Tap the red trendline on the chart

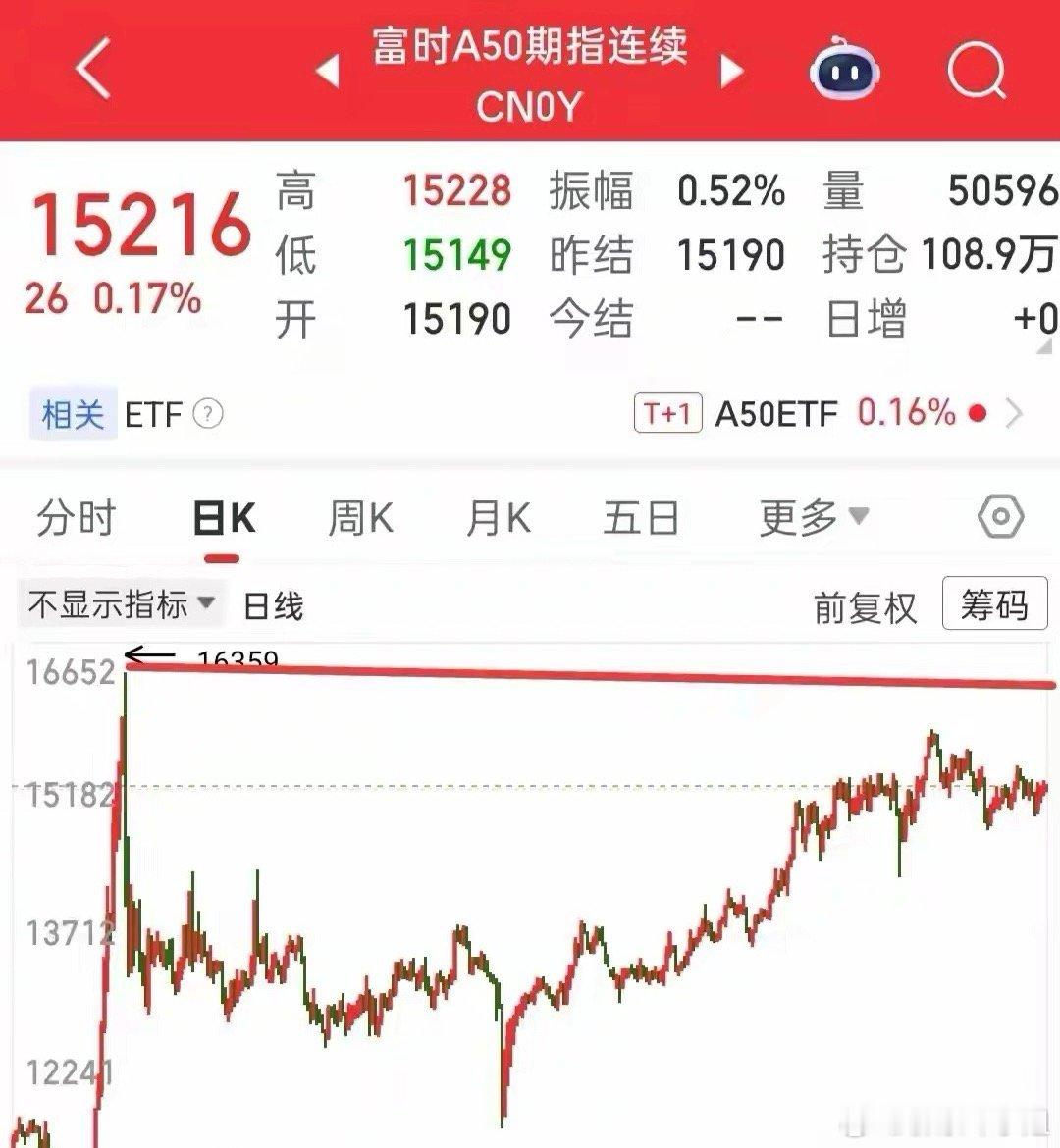pos(589,675)
